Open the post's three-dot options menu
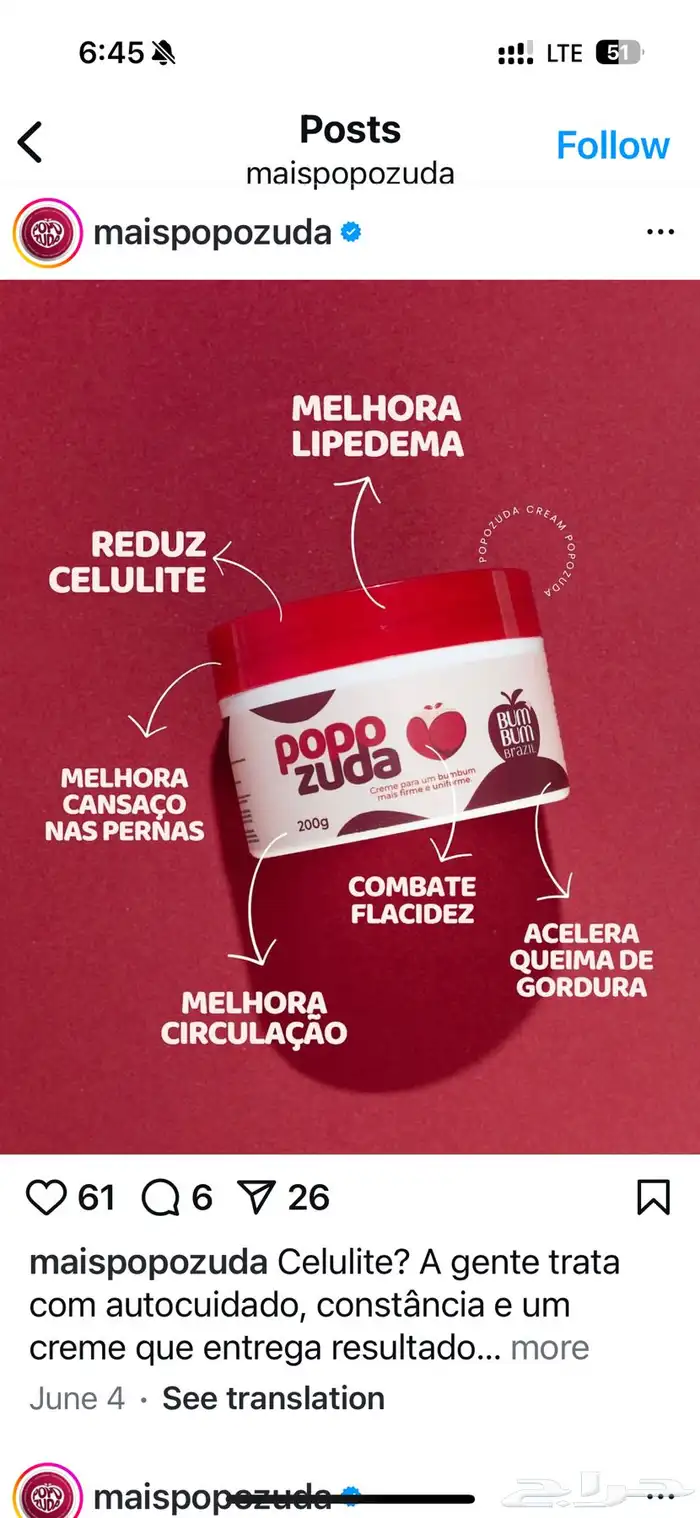The height and width of the screenshot is (1518, 700). (660, 232)
